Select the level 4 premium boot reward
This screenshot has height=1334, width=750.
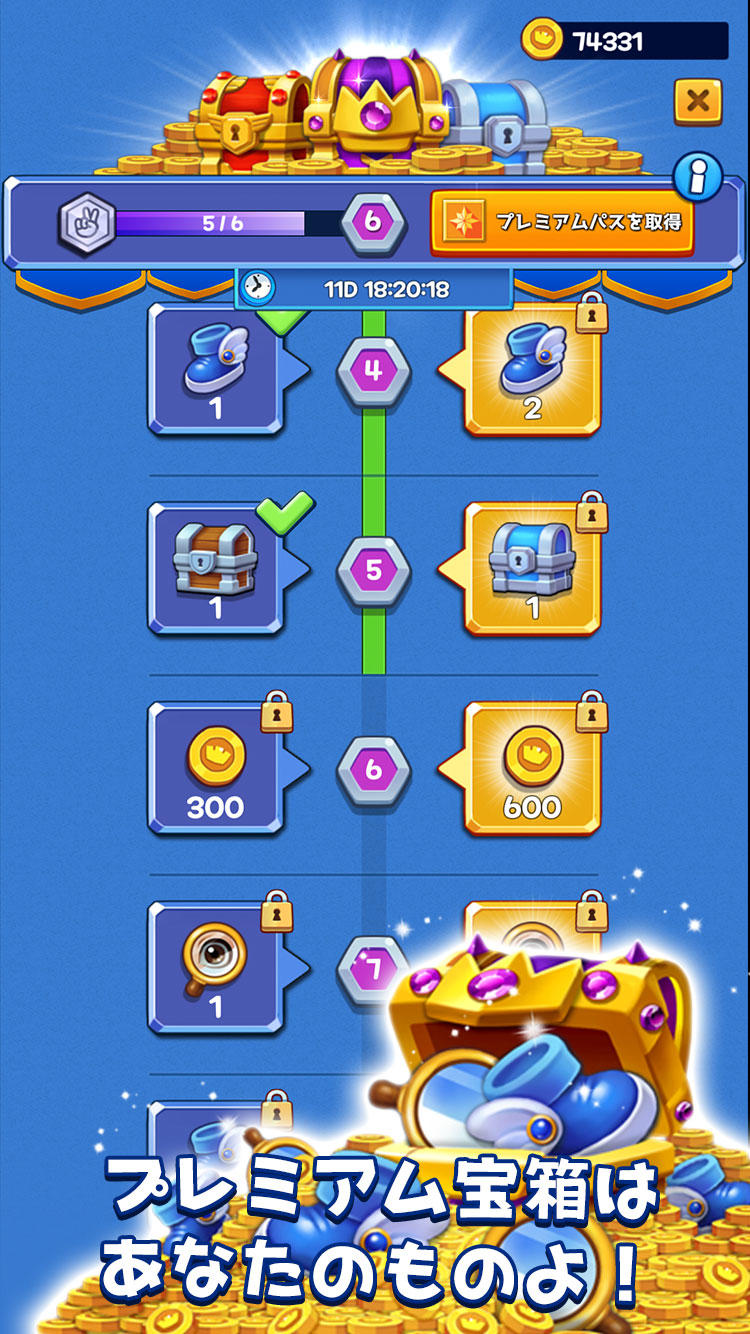point(532,369)
